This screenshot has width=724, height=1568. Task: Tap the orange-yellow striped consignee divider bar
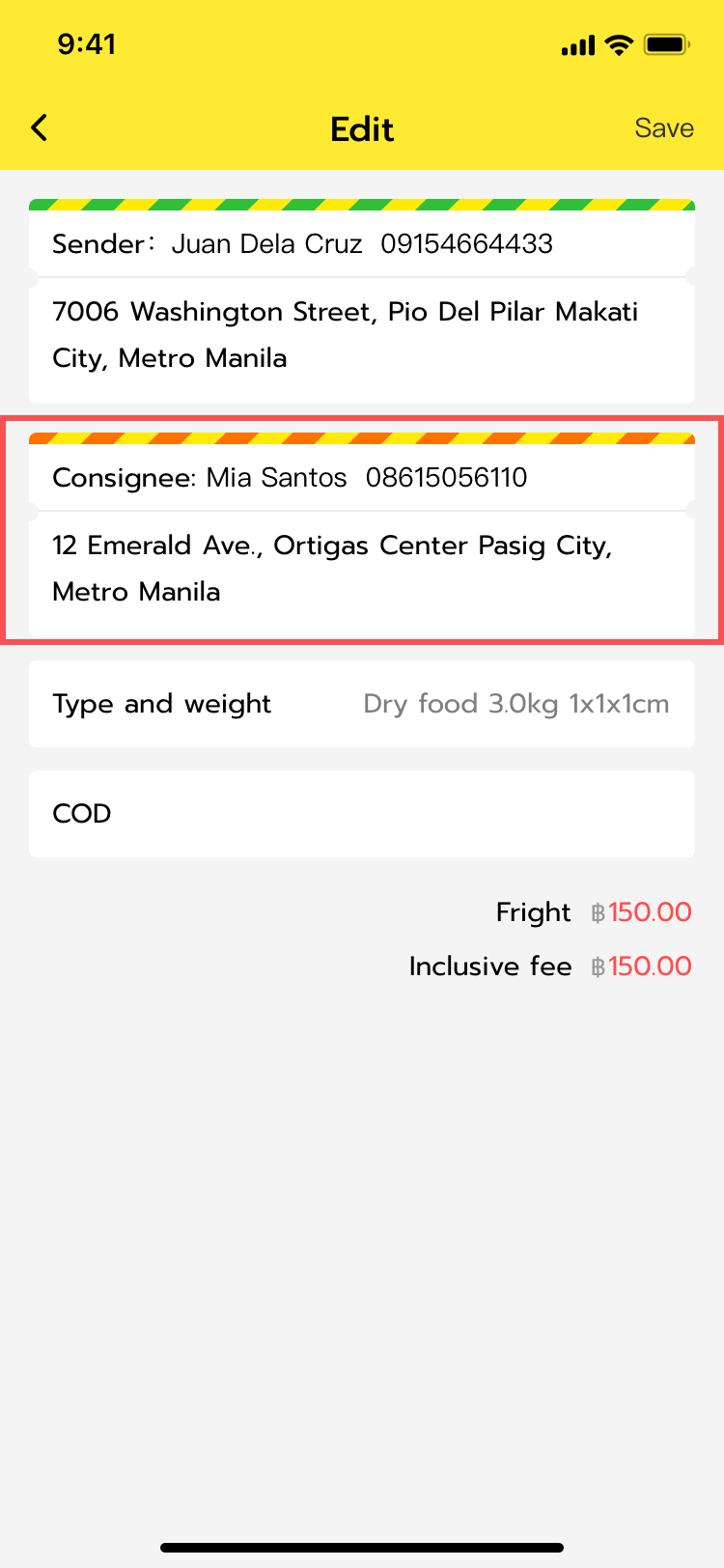tap(362, 437)
